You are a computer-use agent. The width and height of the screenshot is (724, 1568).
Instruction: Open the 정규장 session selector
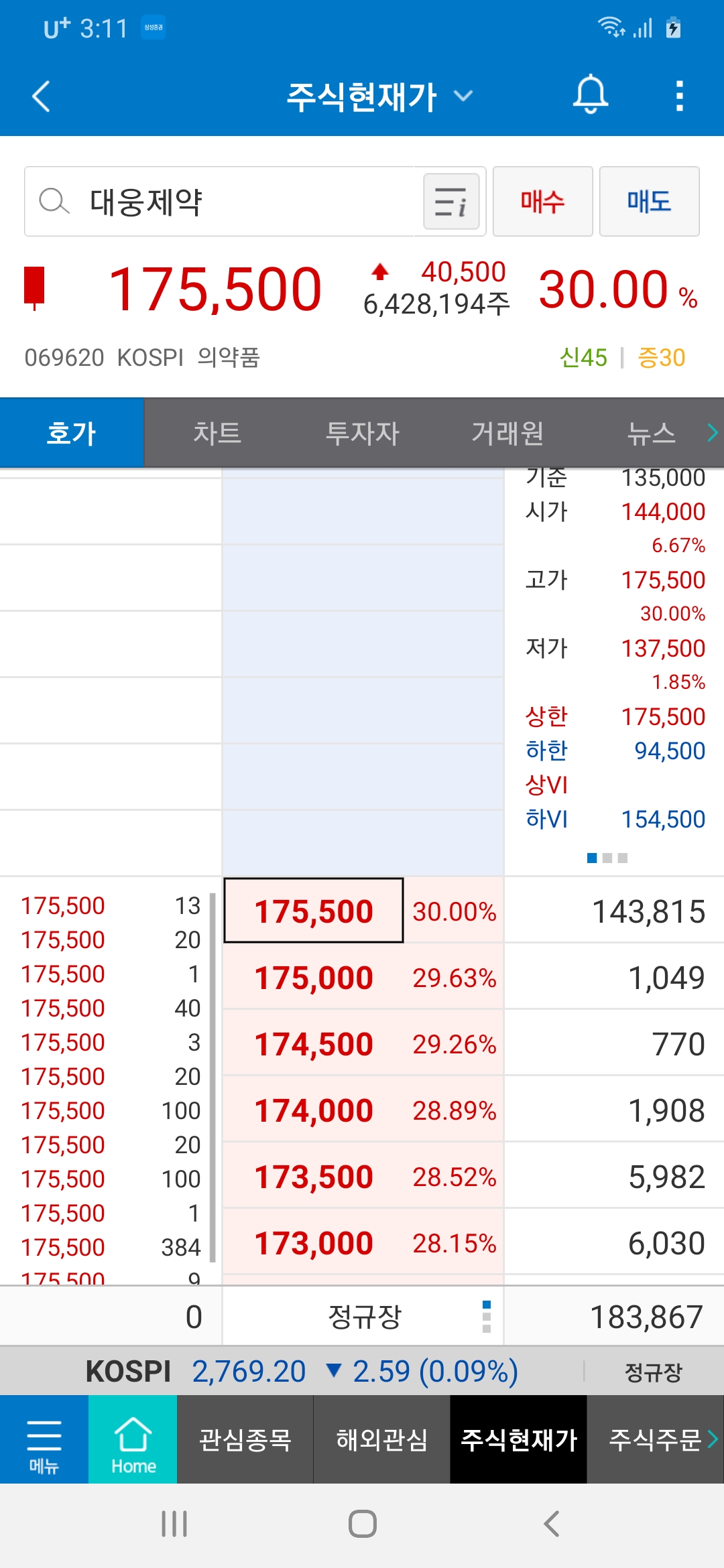[x=364, y=1317]
